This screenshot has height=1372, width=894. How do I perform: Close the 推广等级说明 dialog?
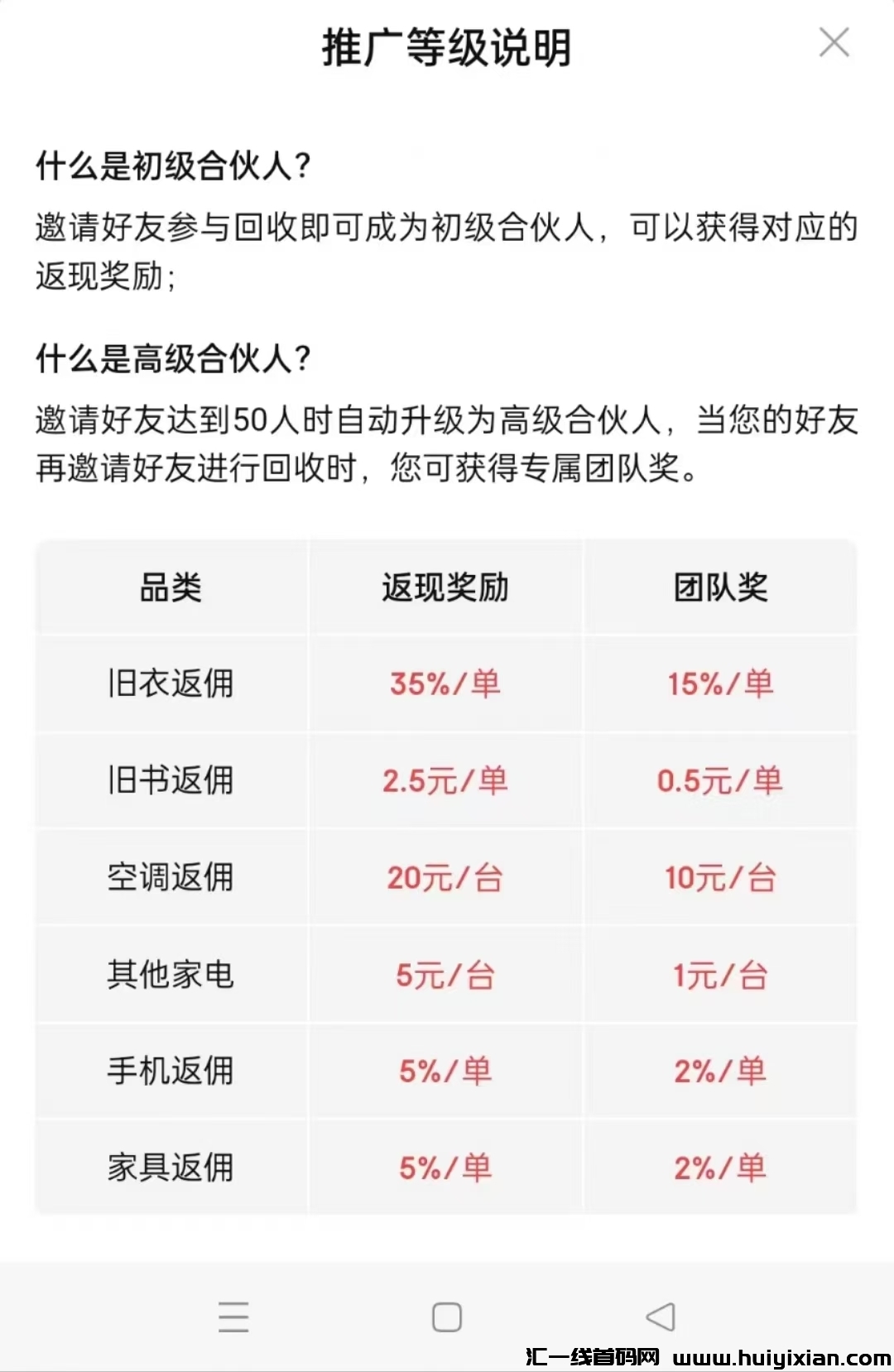click(x=834, y=43)
